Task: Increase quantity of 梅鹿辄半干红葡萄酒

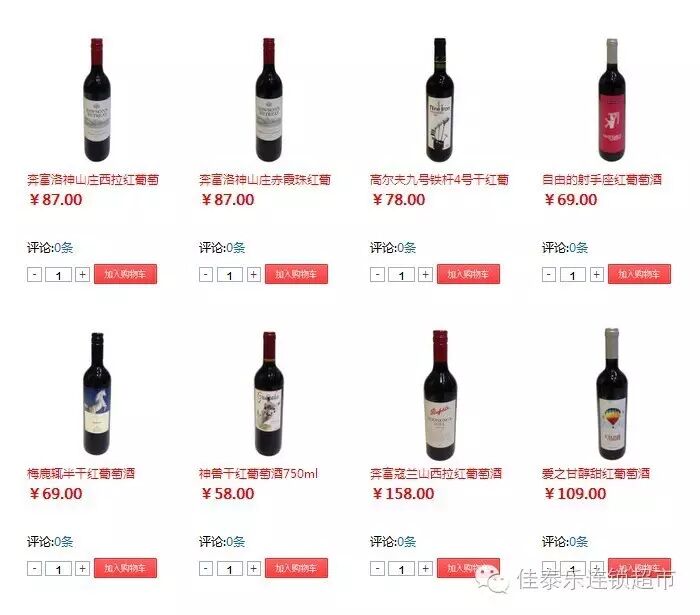Action: 82,568
